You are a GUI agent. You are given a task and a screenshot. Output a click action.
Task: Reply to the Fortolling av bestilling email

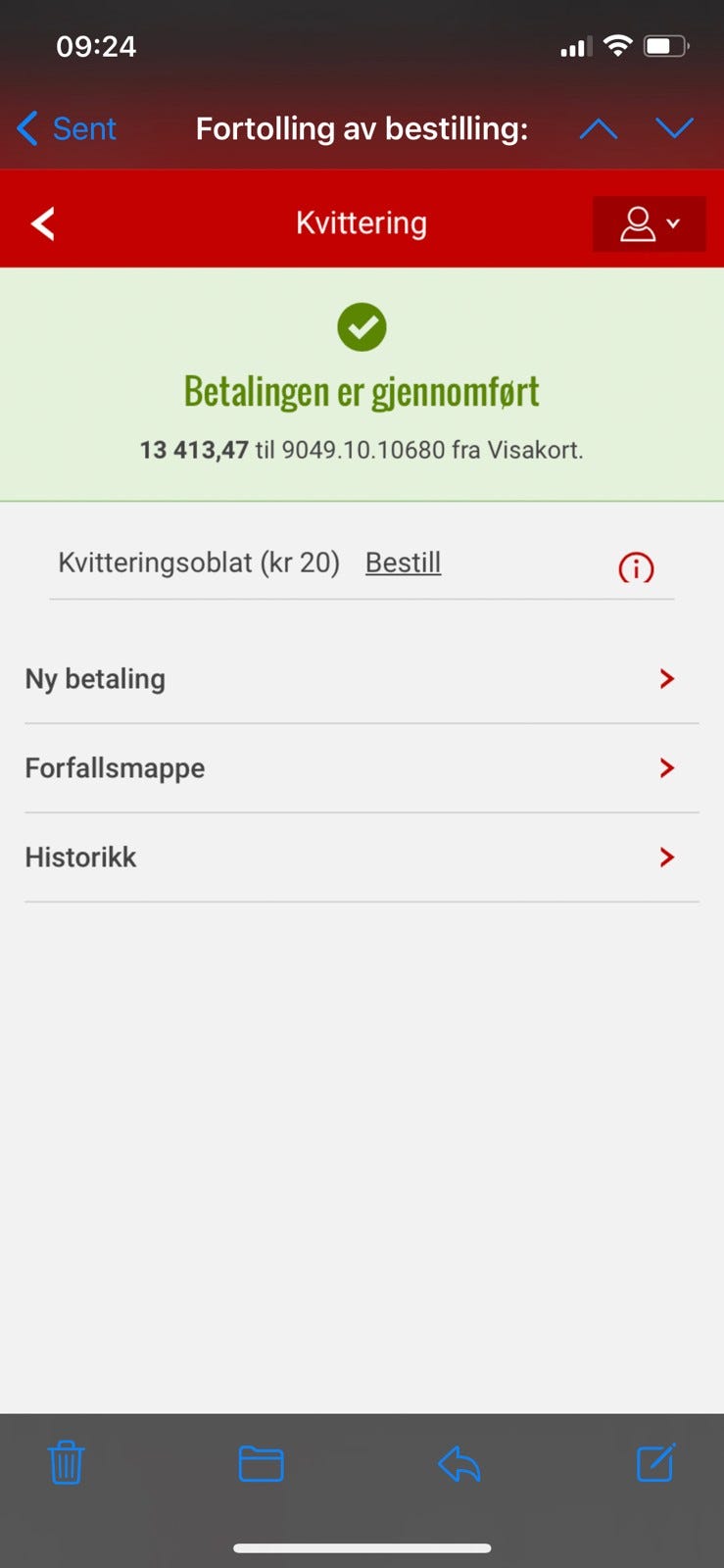click(459, 1464)
